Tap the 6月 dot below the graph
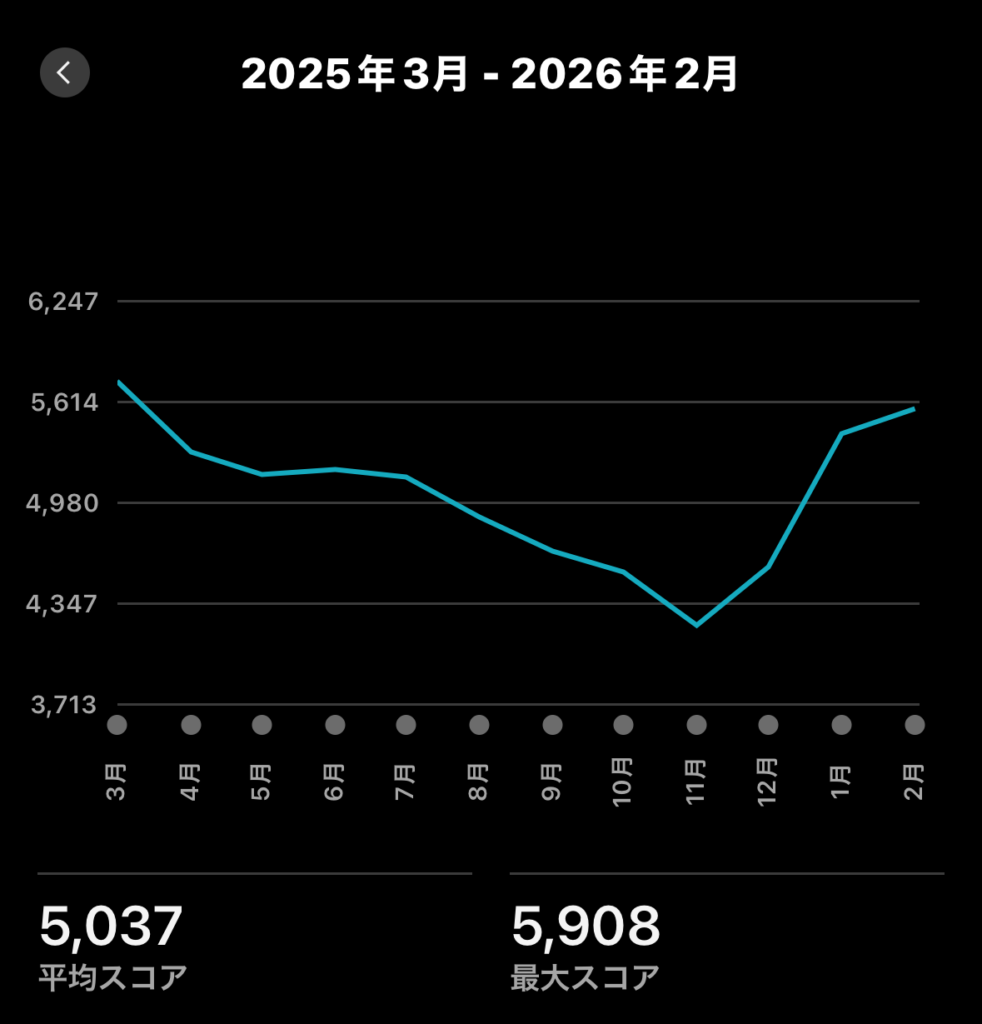Viewport: 982px width, 1024px height. pos(335,725)
